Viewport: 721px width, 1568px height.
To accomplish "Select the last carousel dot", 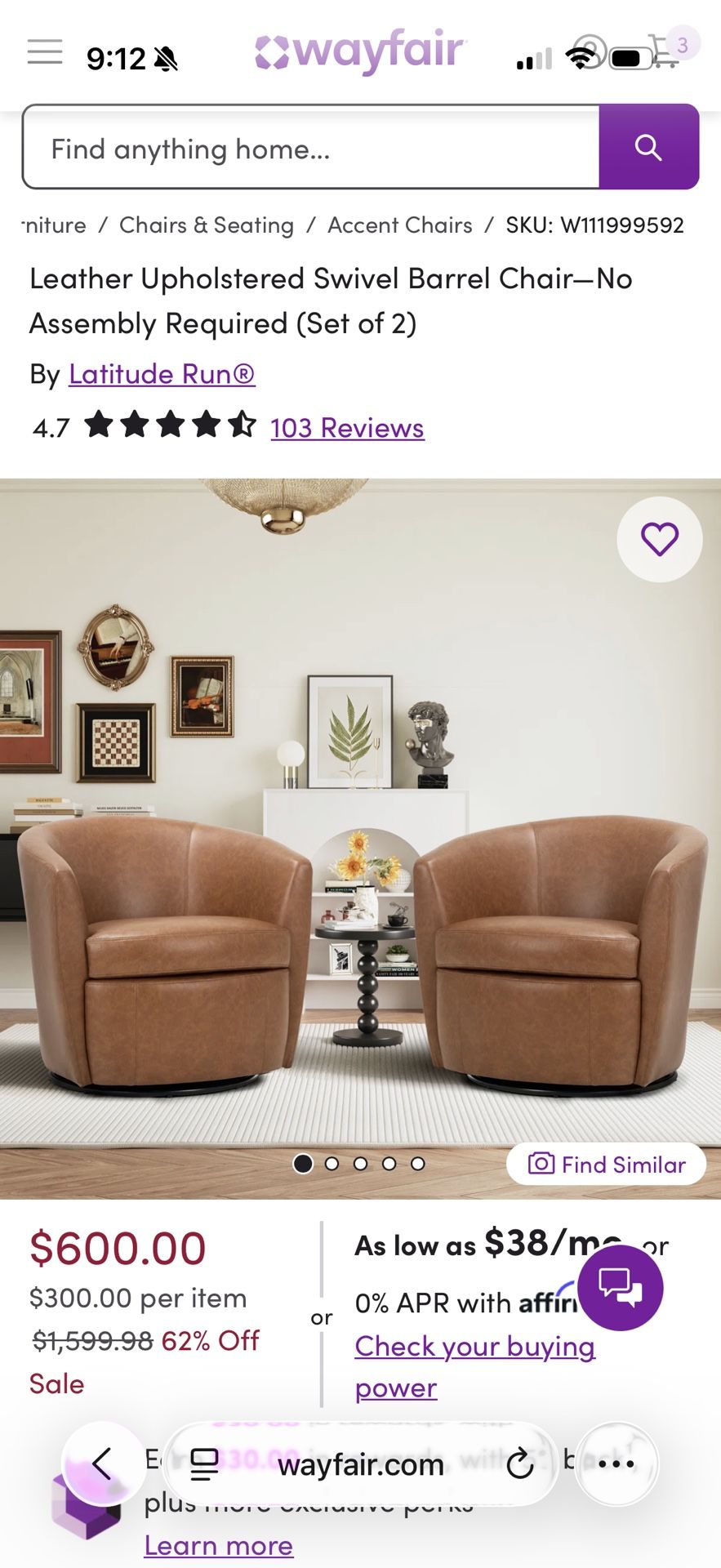I will [x=418, y=1163].
